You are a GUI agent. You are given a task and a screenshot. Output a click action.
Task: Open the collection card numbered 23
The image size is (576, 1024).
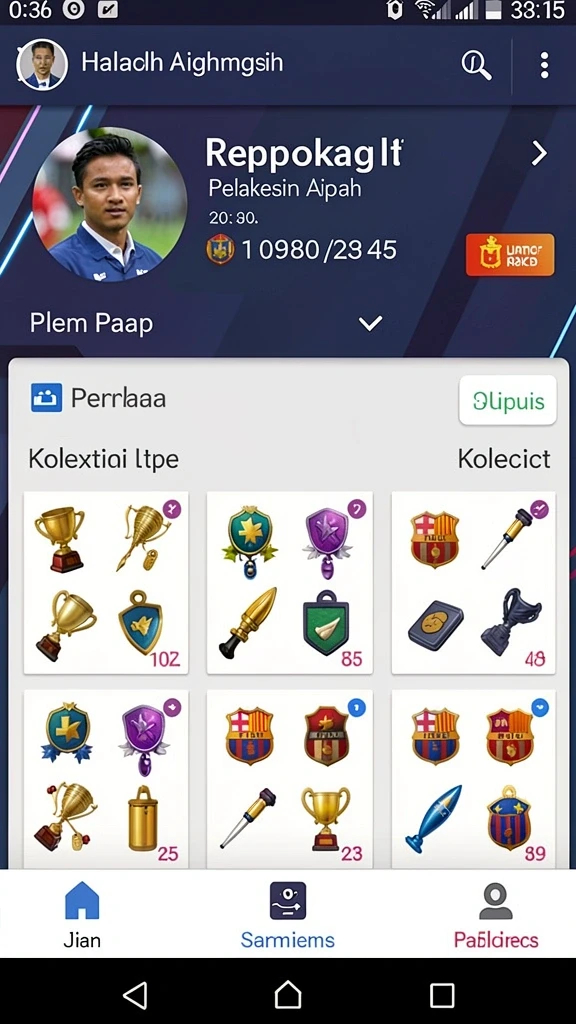coord(289,778)
